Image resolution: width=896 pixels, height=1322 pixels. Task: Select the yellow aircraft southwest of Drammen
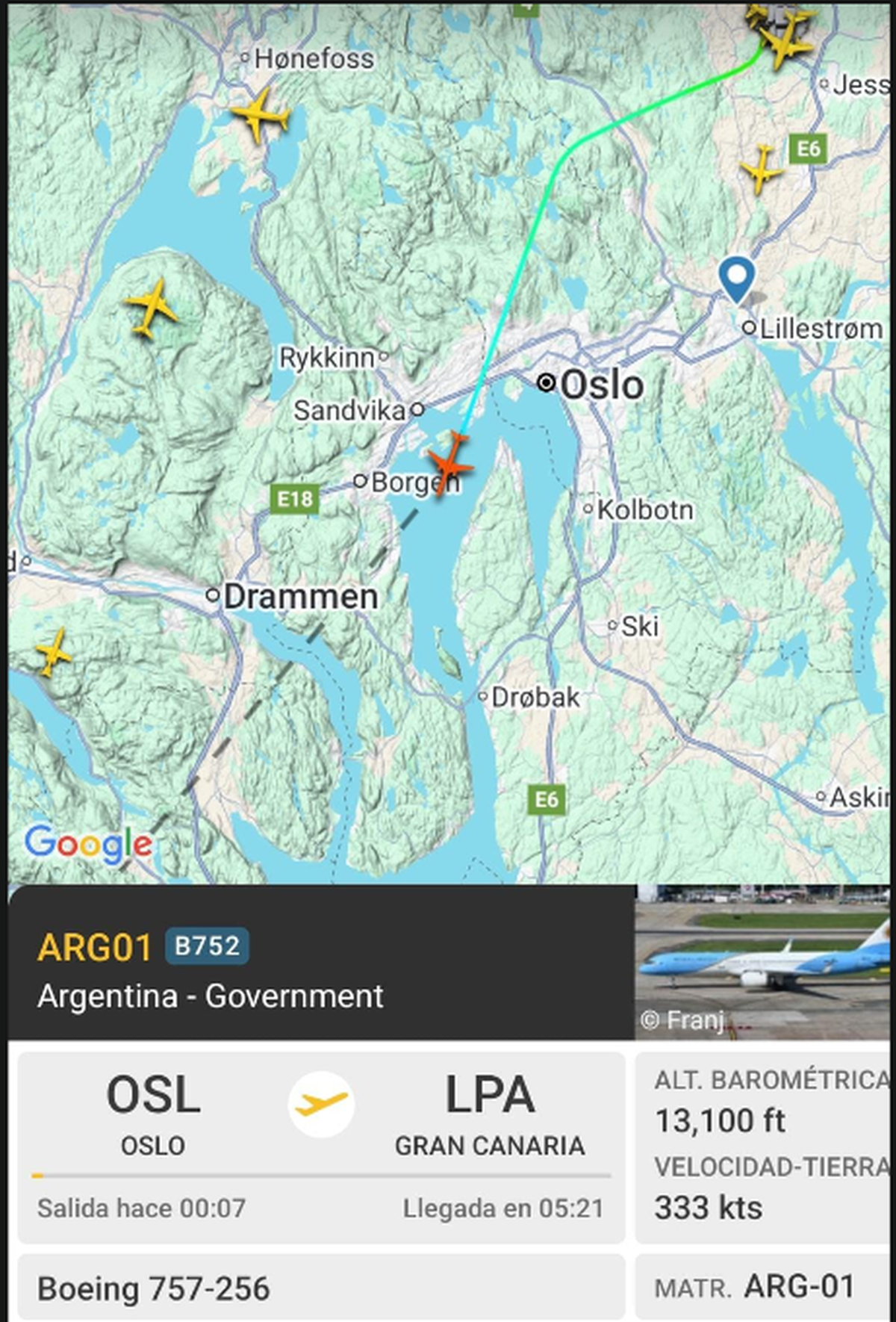coord(54,652)
